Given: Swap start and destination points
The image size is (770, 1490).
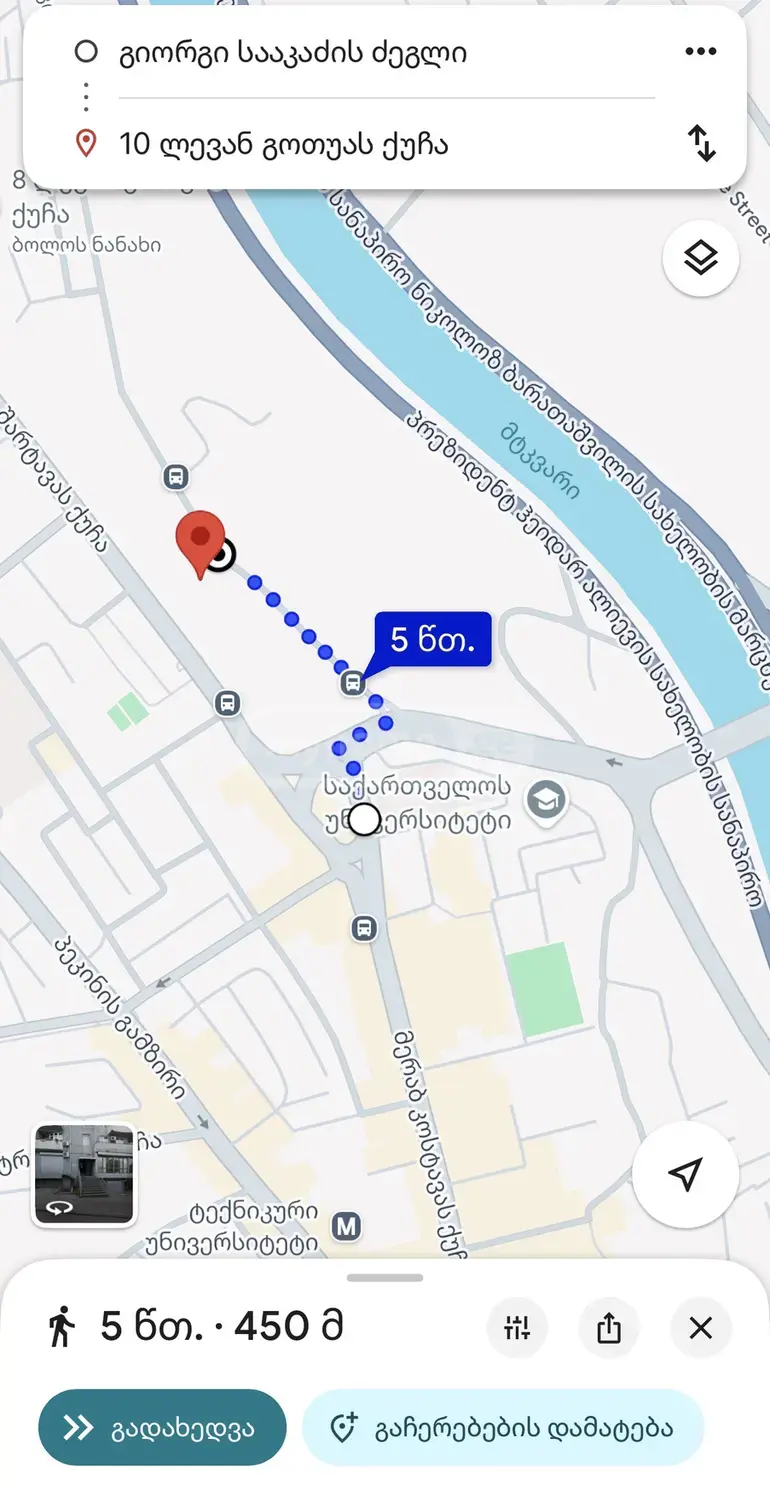Looking at the screenshot, I should pos(702,144).
